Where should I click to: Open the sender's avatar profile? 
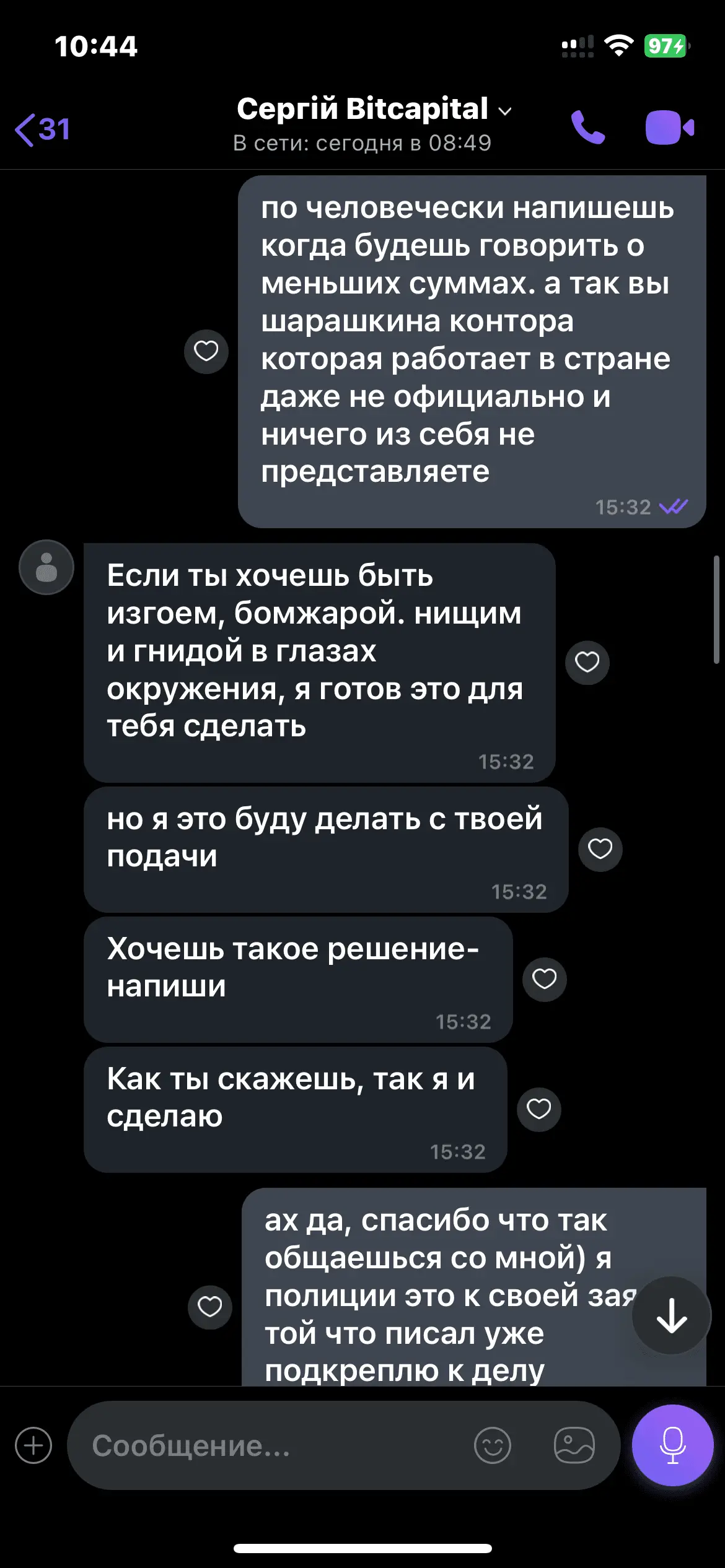[46, 567]
